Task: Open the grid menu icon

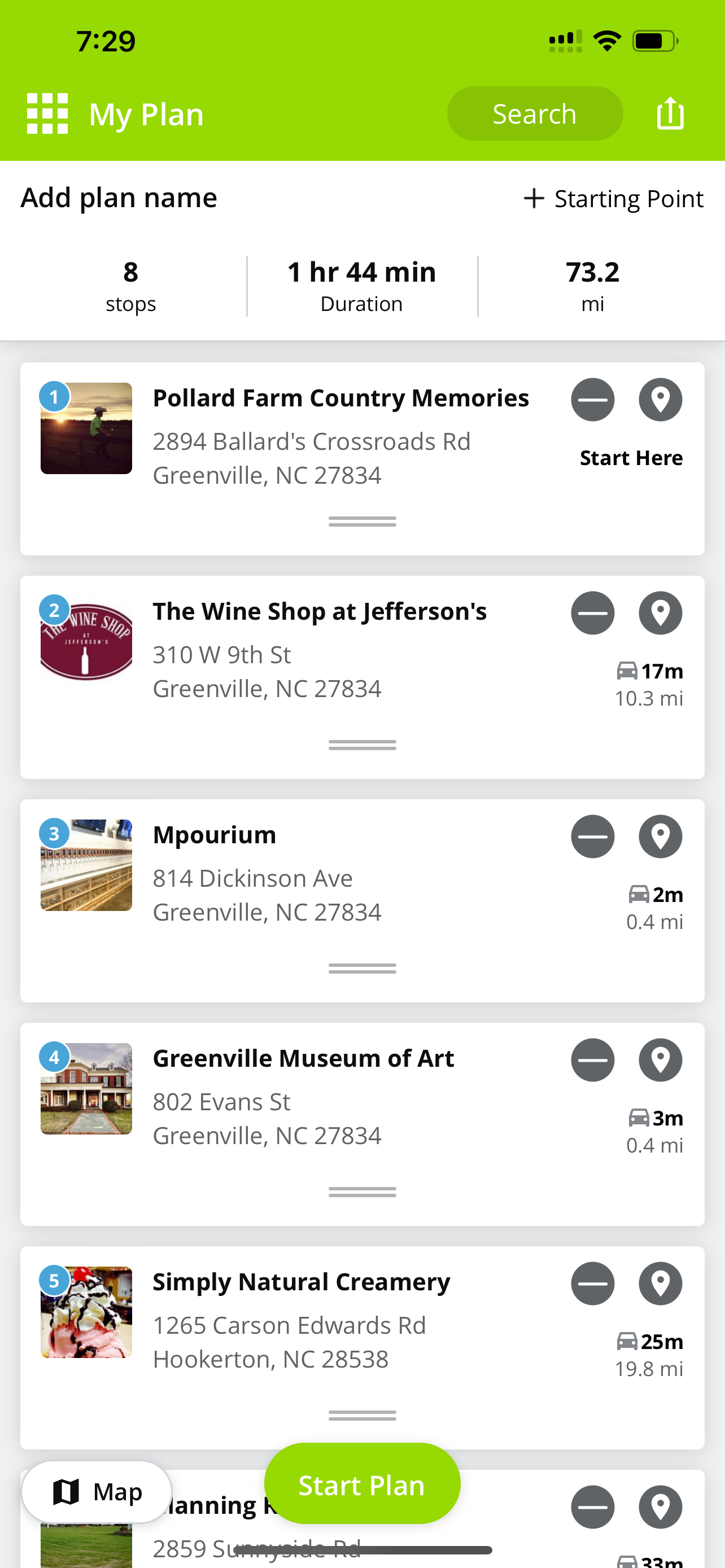Action: pyautogui.click(x=47, y=114)
